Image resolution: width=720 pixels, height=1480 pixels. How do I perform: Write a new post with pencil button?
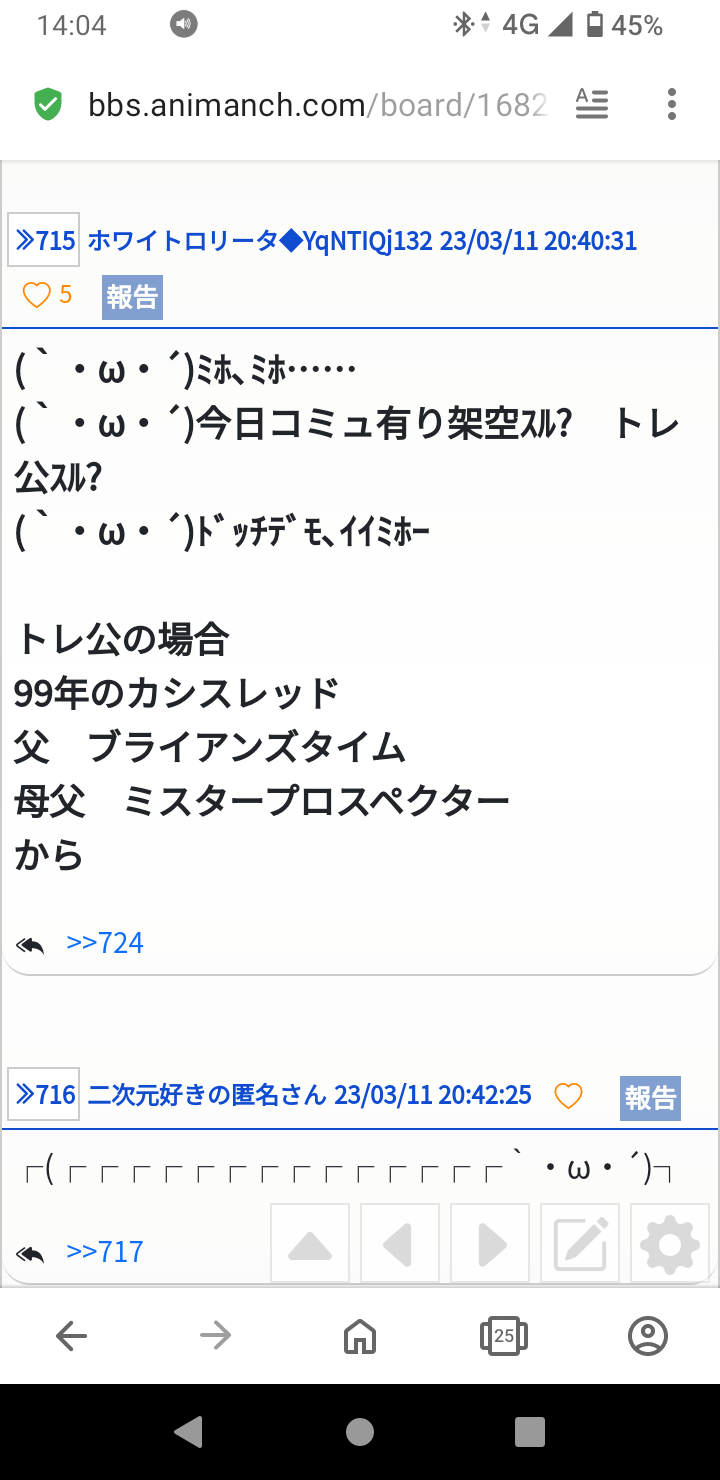pyautogui.click(x=580, y=1243)
